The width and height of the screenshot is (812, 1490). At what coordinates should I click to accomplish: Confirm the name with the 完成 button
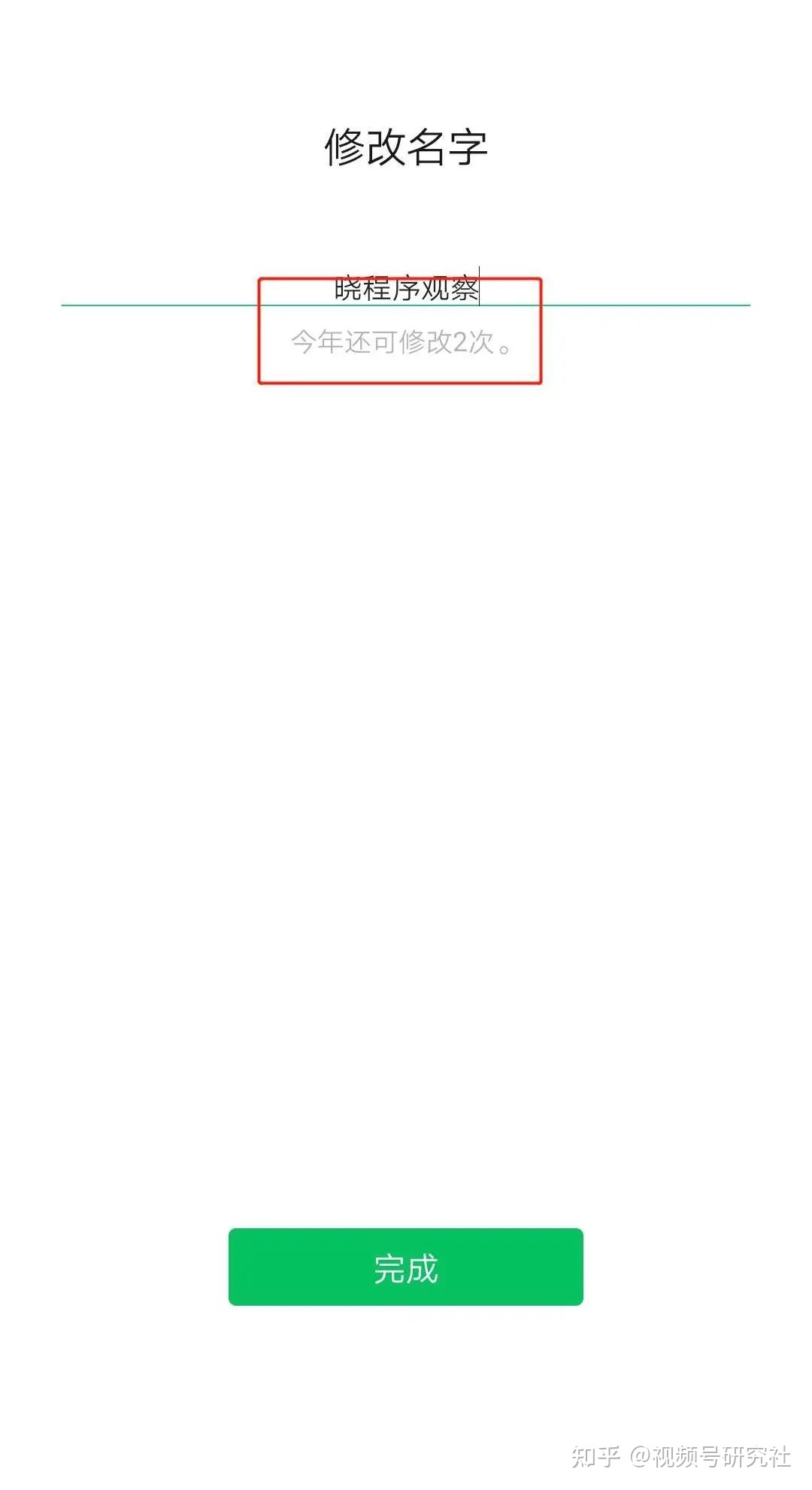pos(406,1268)
